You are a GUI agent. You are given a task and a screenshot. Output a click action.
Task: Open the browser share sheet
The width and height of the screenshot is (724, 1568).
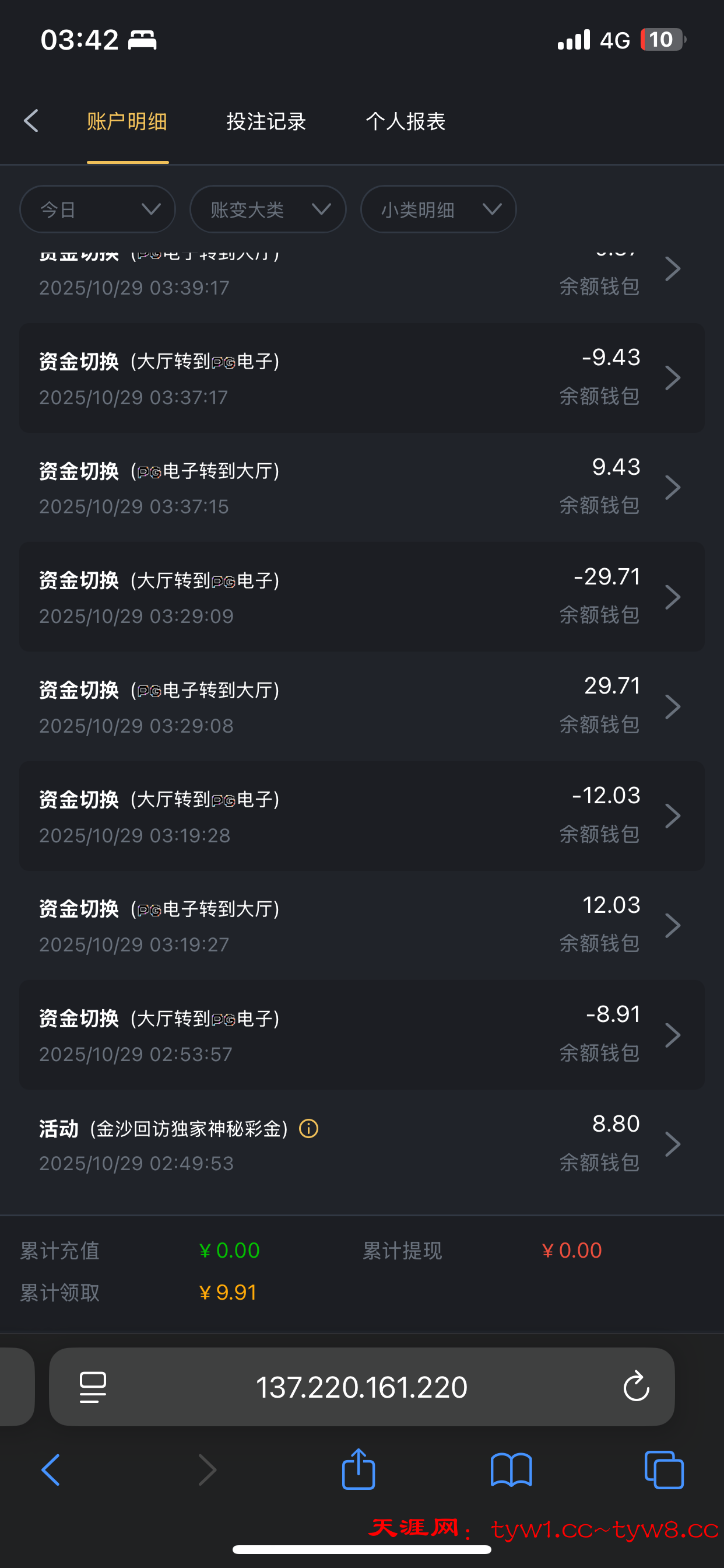tap(359, 1469)
